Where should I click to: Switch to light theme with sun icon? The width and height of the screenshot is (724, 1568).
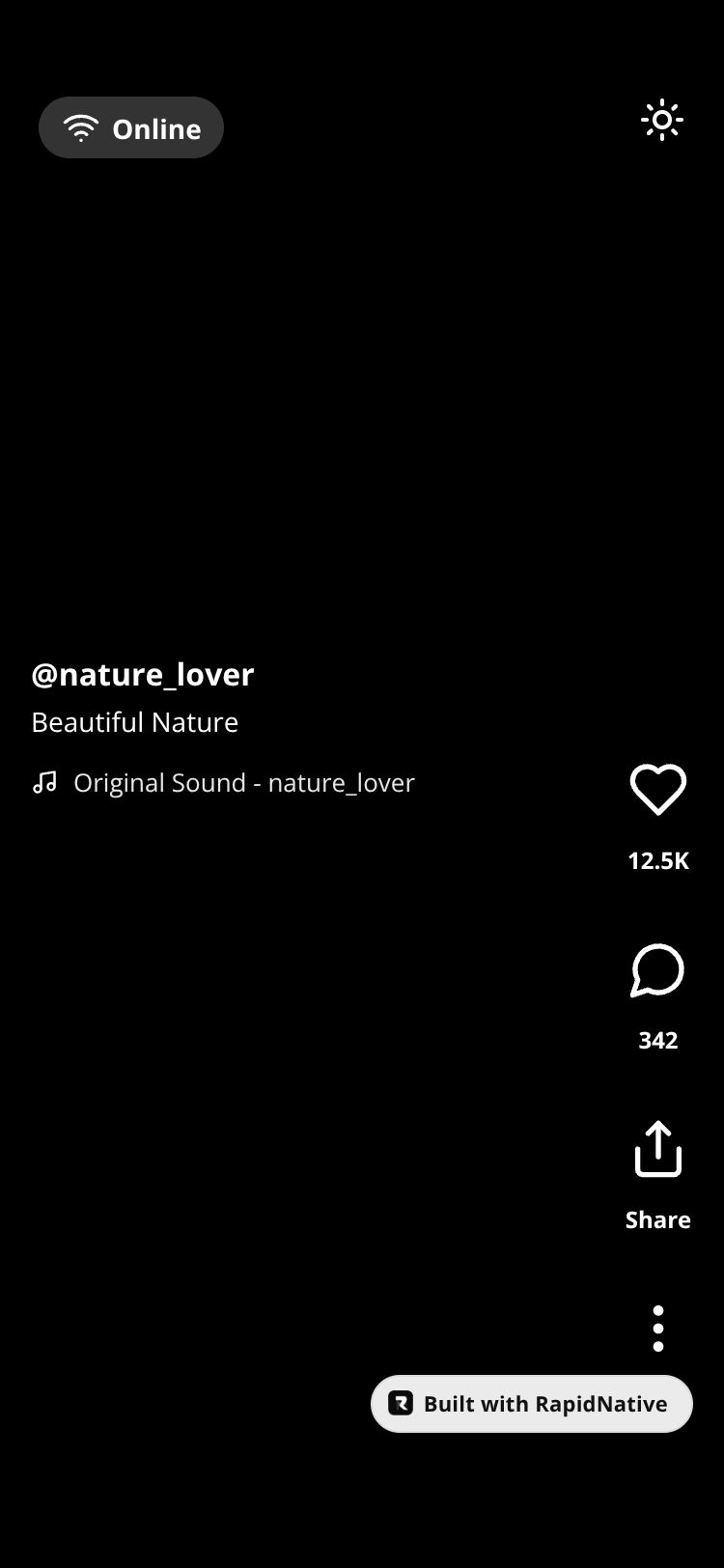coord(662,121)
